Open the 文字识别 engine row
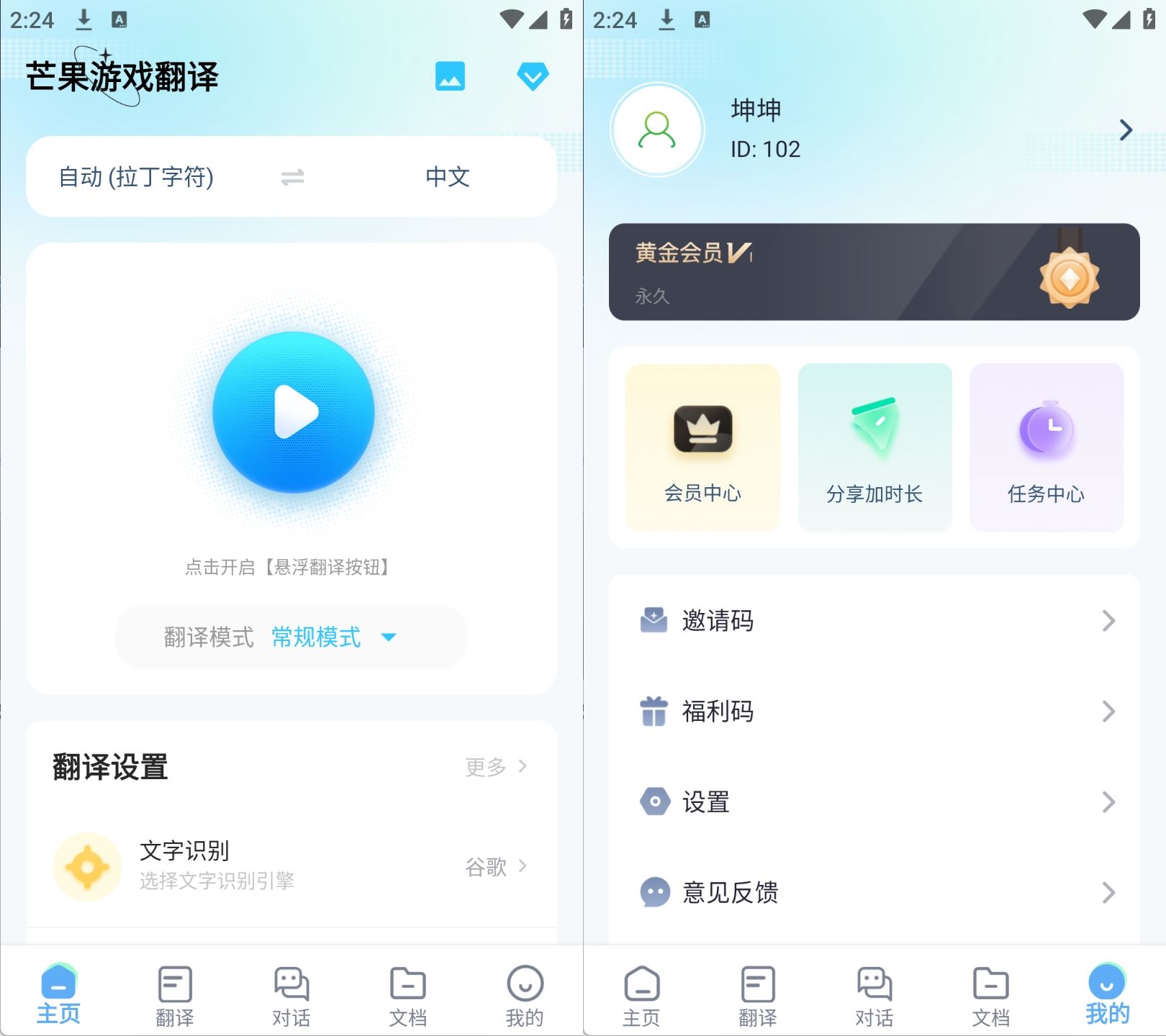Image resolution: width=1166 pixels, height=1036 pixels. 291,865
